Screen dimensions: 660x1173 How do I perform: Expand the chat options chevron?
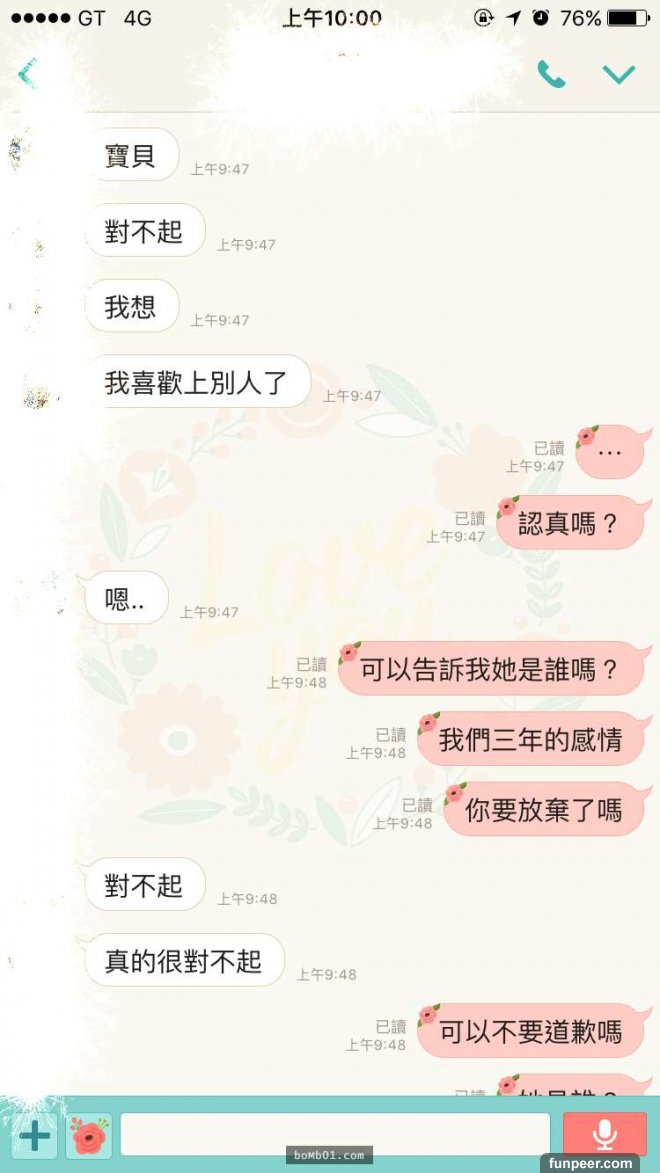[x=619, y=74]
